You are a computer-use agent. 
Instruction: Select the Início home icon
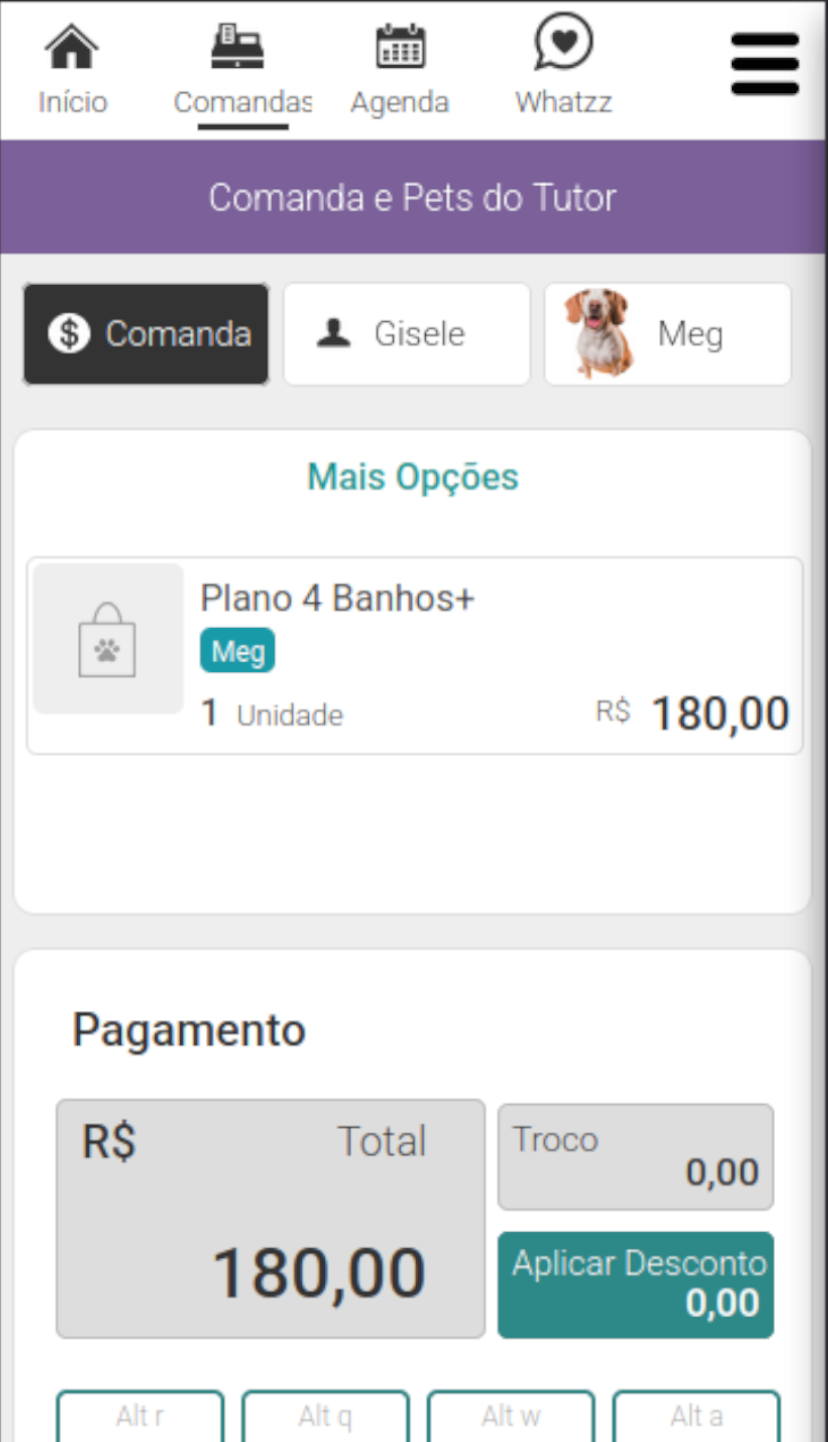click(x=71, y=45)
